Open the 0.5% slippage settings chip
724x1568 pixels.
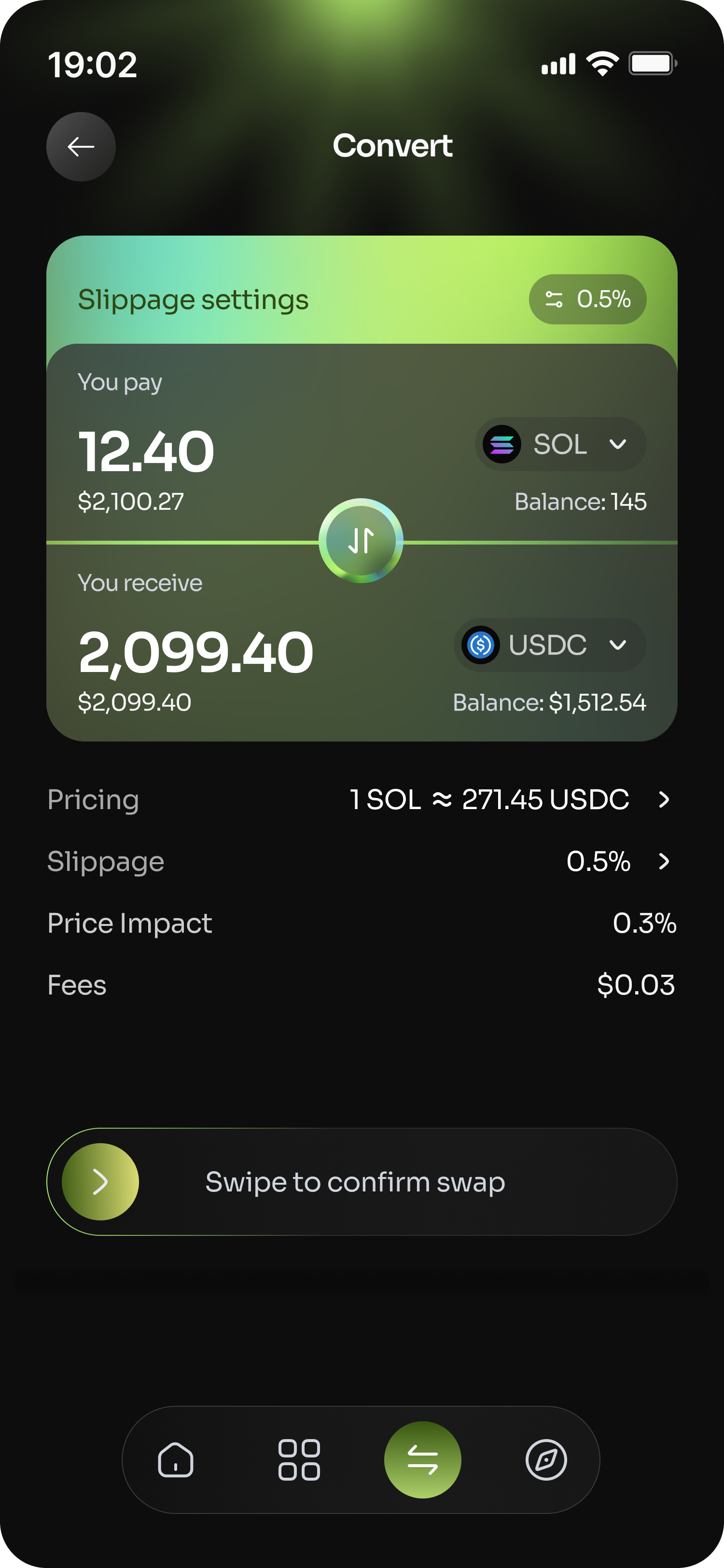click(x=587, y=299)
